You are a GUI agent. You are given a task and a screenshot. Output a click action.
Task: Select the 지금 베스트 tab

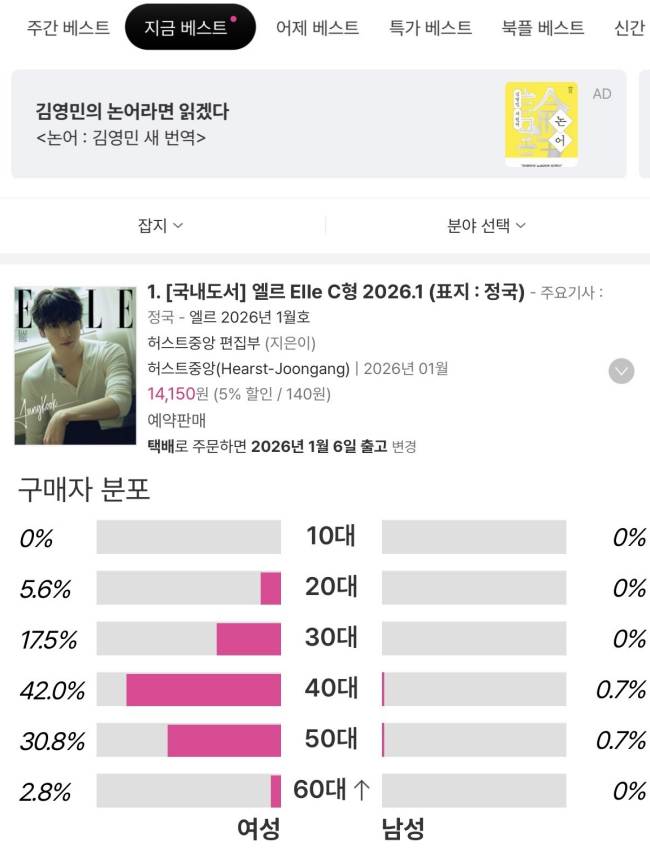point(189,27)
